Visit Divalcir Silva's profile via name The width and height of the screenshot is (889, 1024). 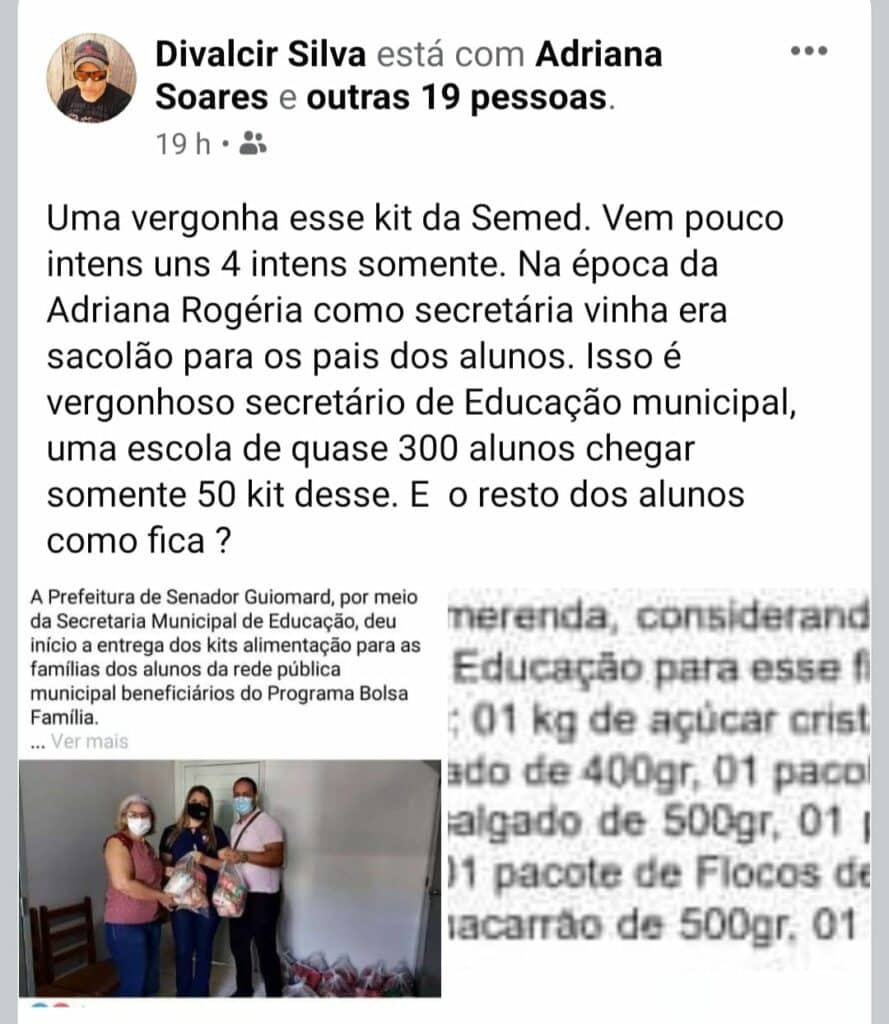(260, 54)
